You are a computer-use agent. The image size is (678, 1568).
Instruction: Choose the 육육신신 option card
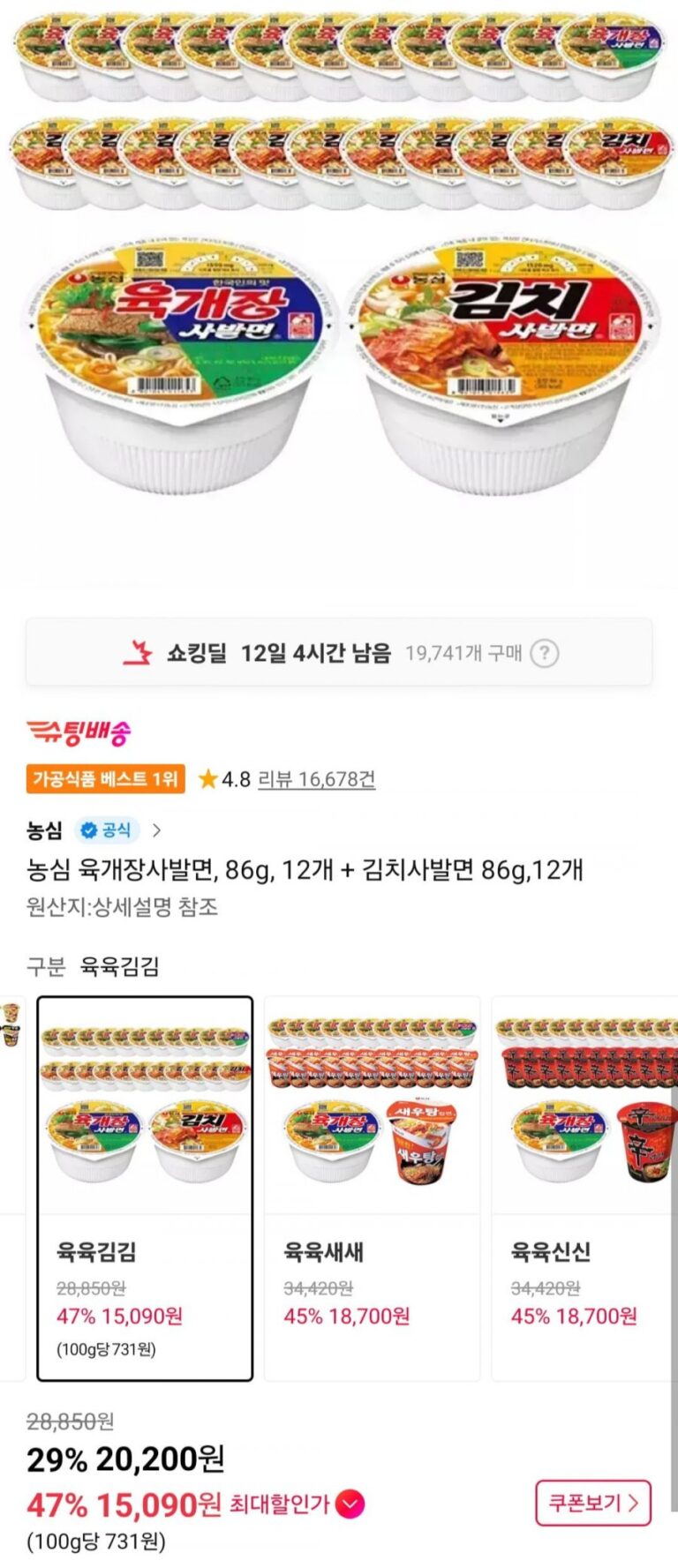pos(584,1188)
